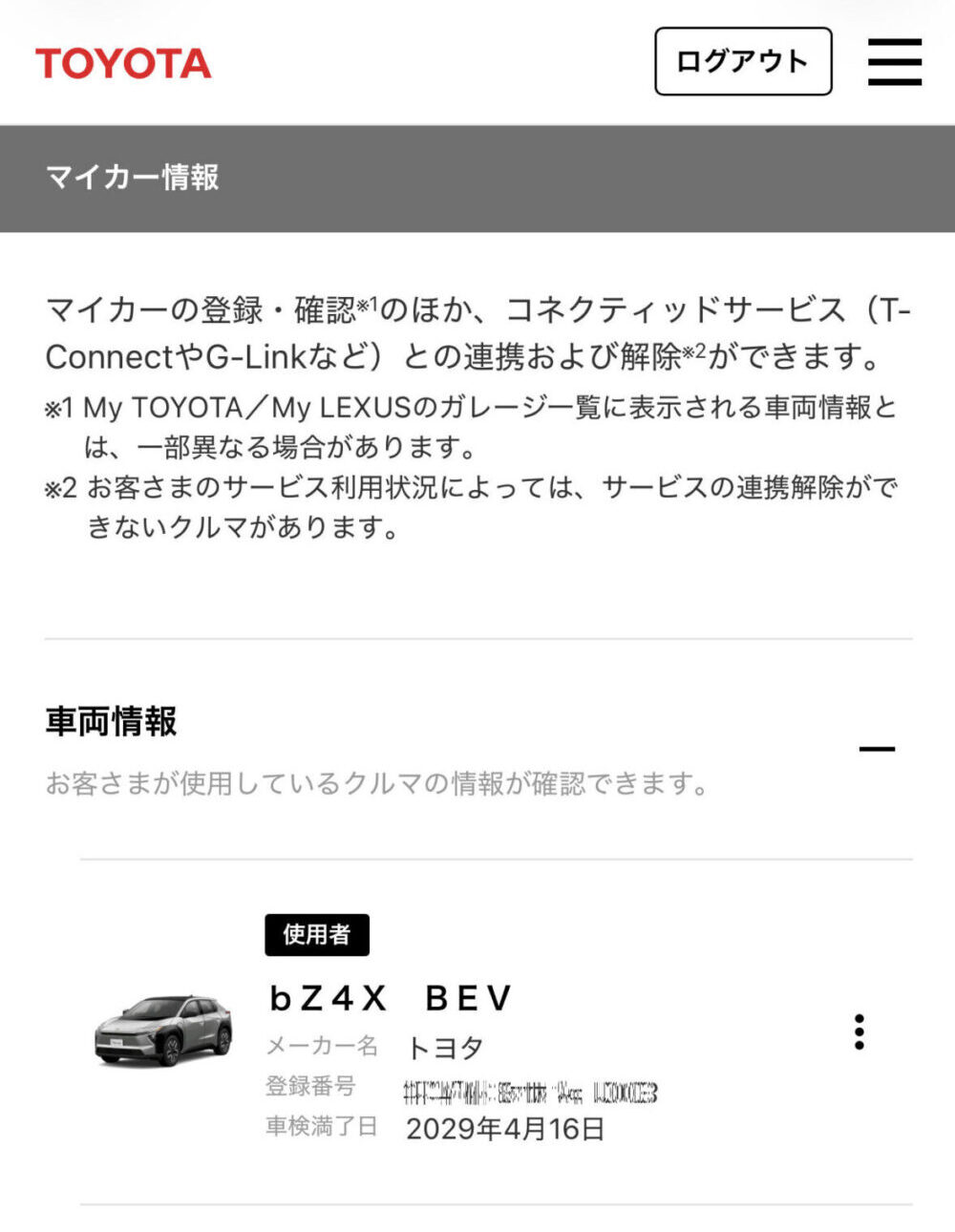The image size is (955, 1232).
Task: Open the bZ4X BEV vehicle thumbnail
Action: click(163, 1030)
